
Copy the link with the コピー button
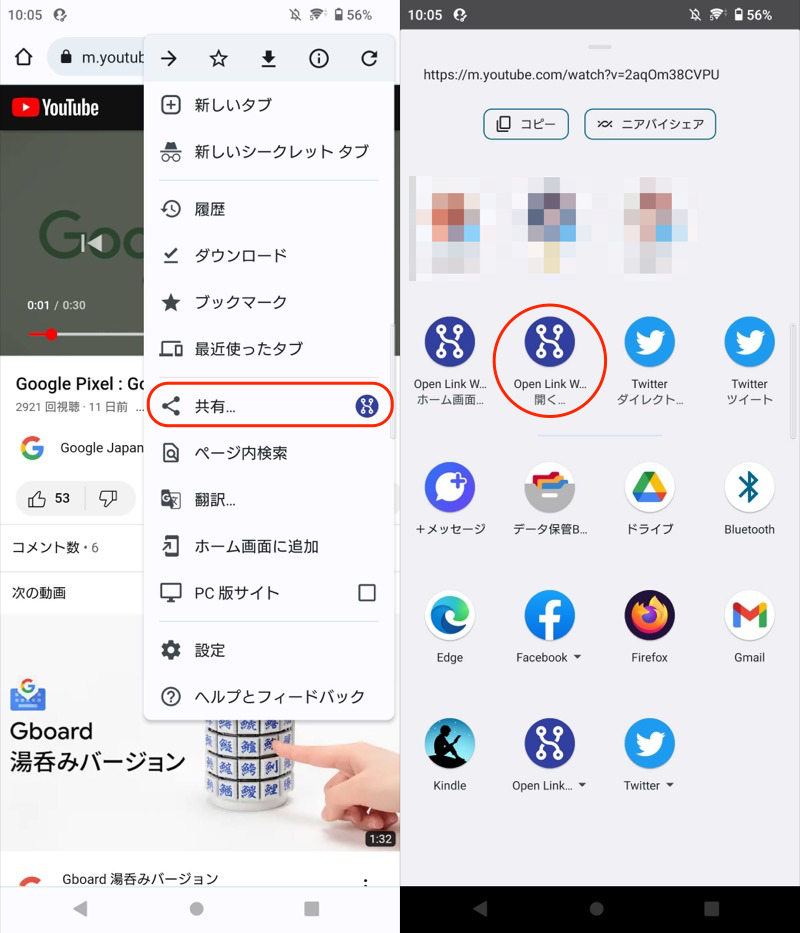tap(526, 124)
